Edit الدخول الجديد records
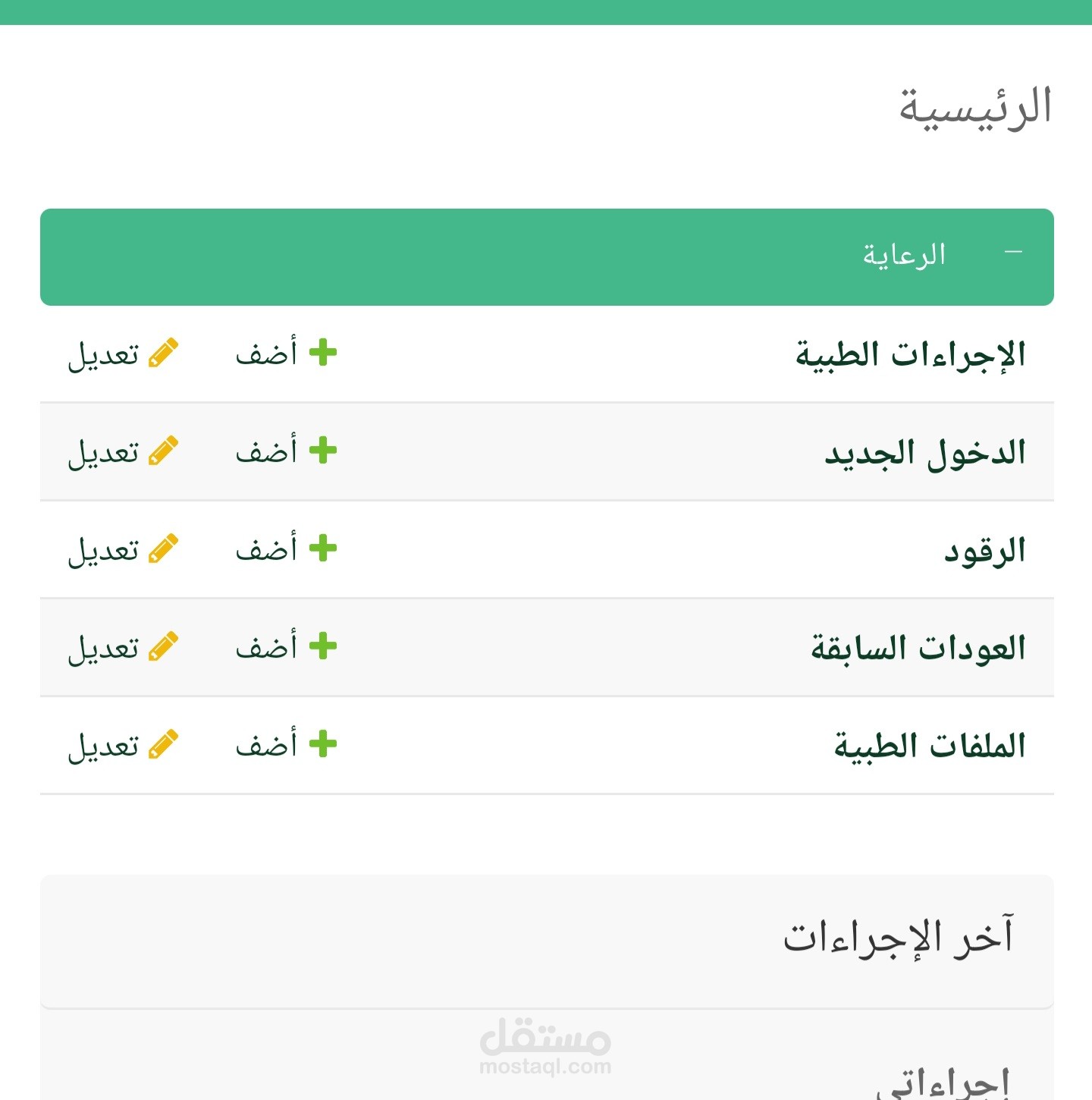1092x1100 pixels. pos(123,451)
